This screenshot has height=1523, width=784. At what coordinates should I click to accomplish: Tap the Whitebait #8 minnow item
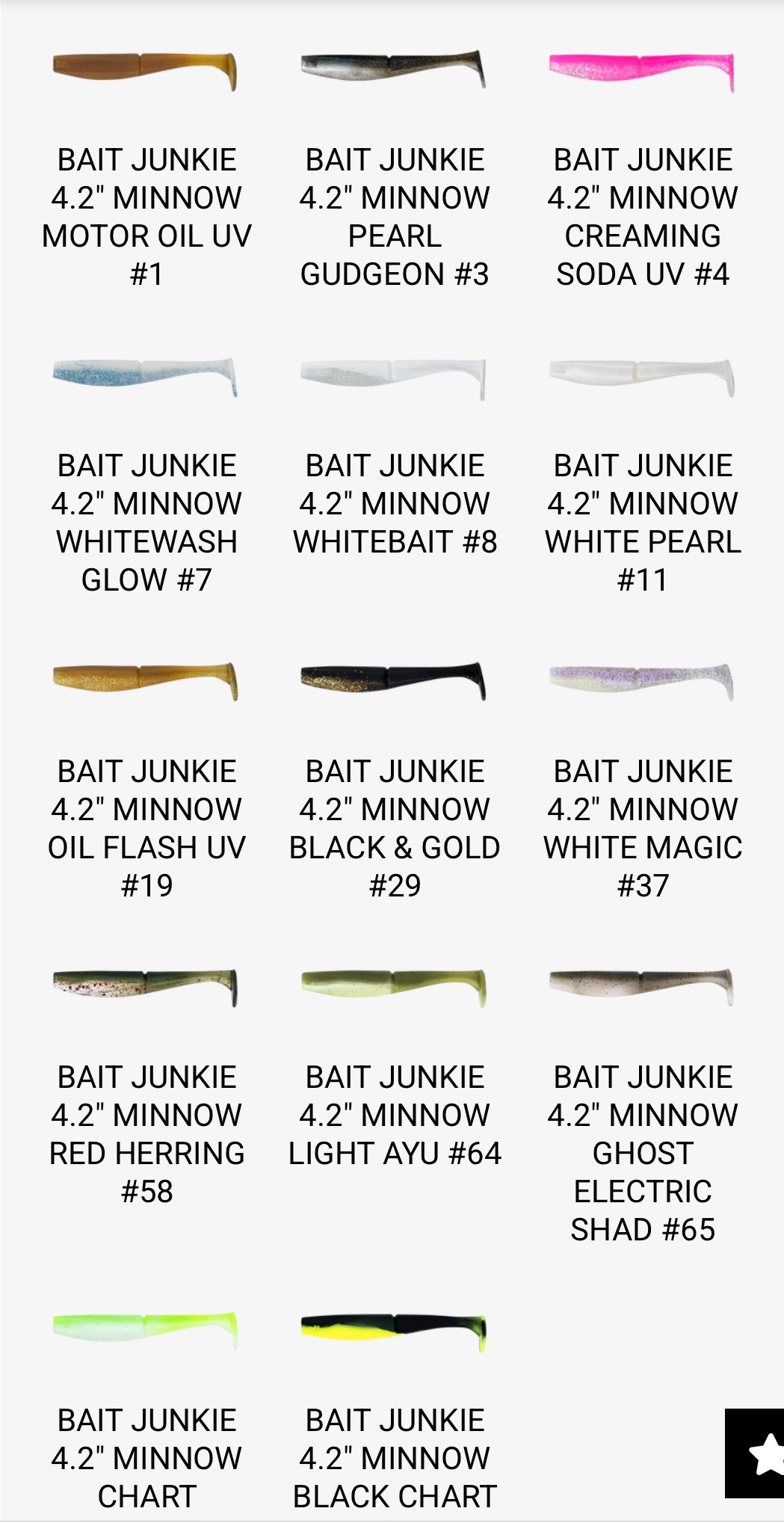coord(395,503)
